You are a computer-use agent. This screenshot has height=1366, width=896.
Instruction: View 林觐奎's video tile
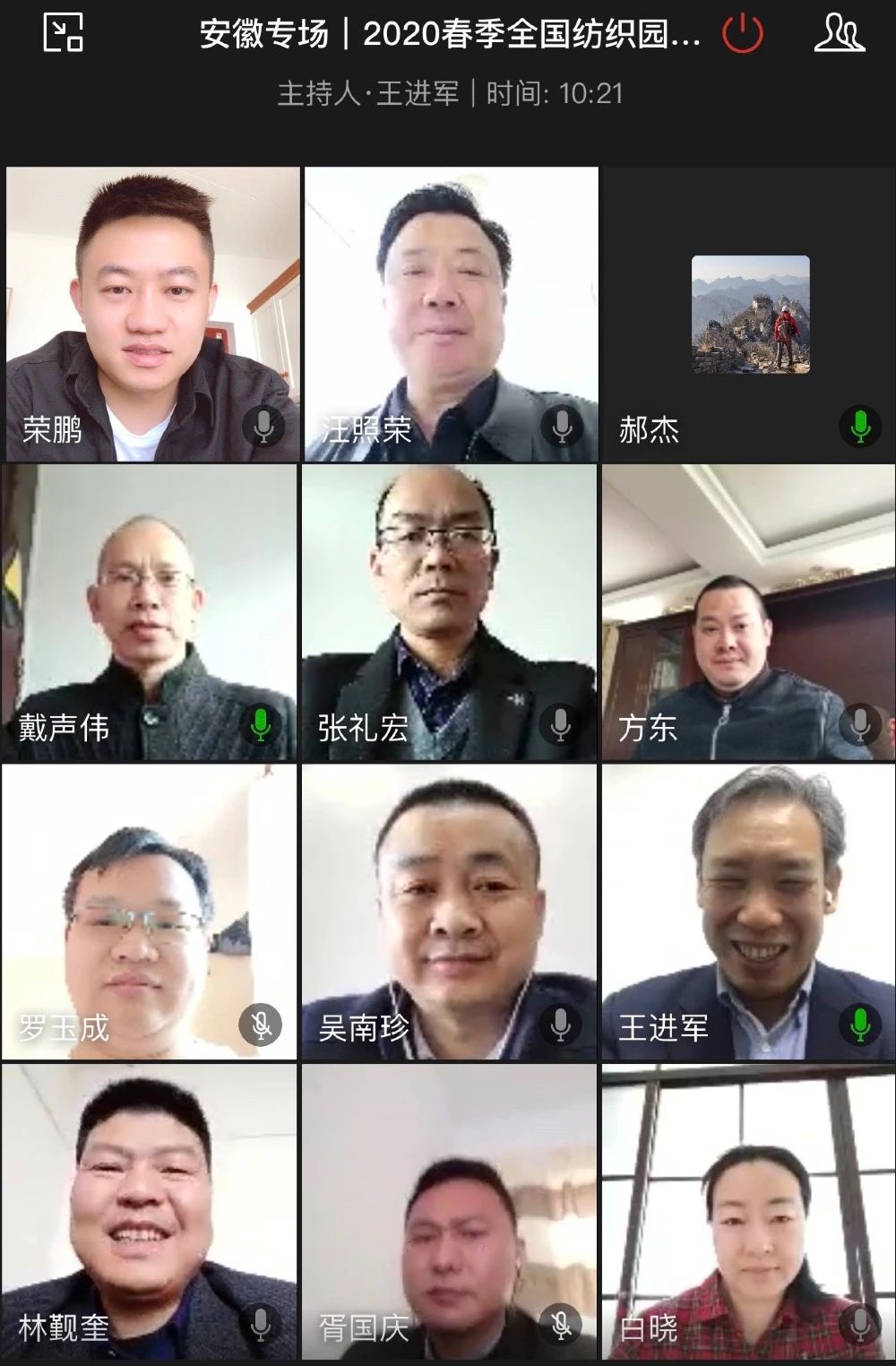point(150,1212)
